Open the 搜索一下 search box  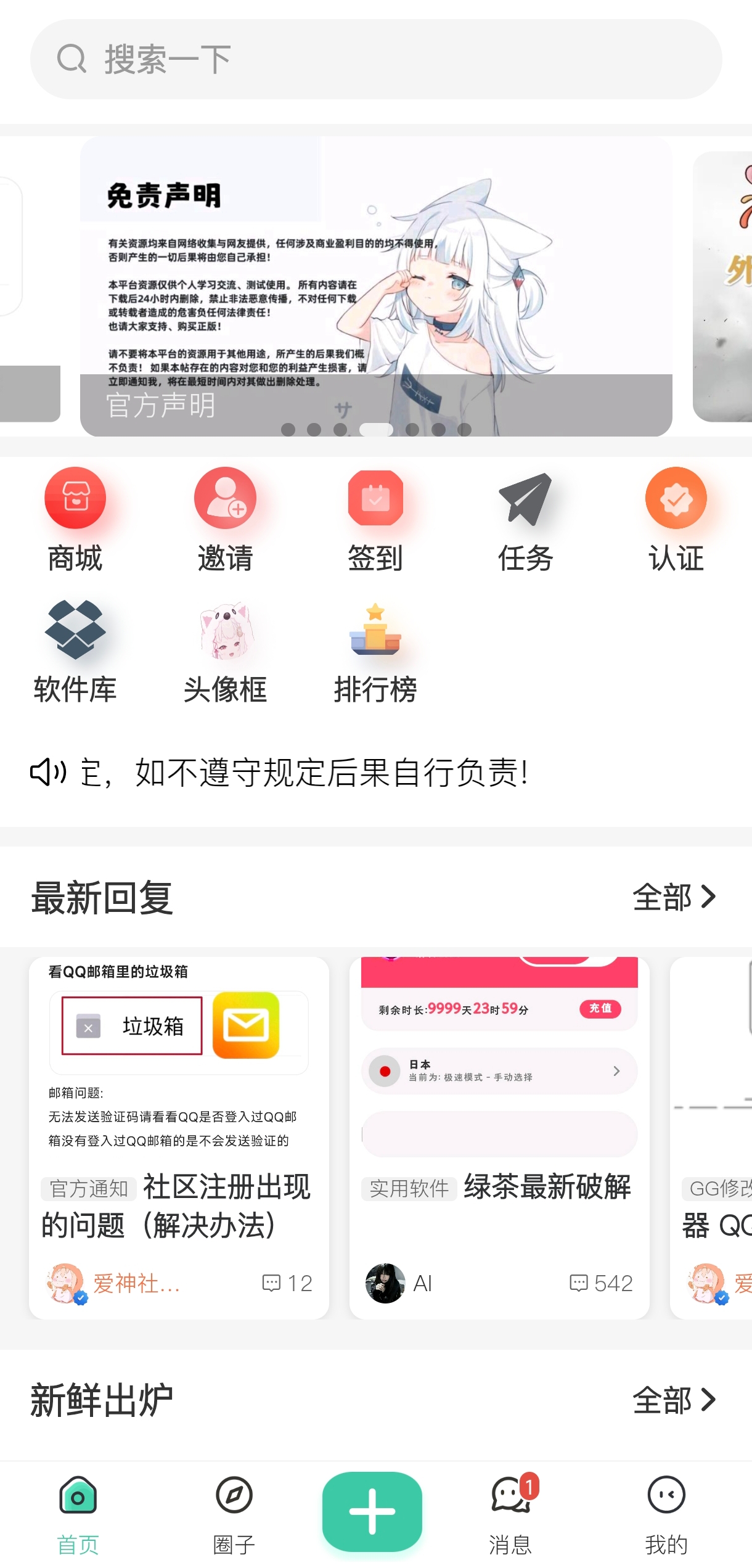click(x=376, y=59)
